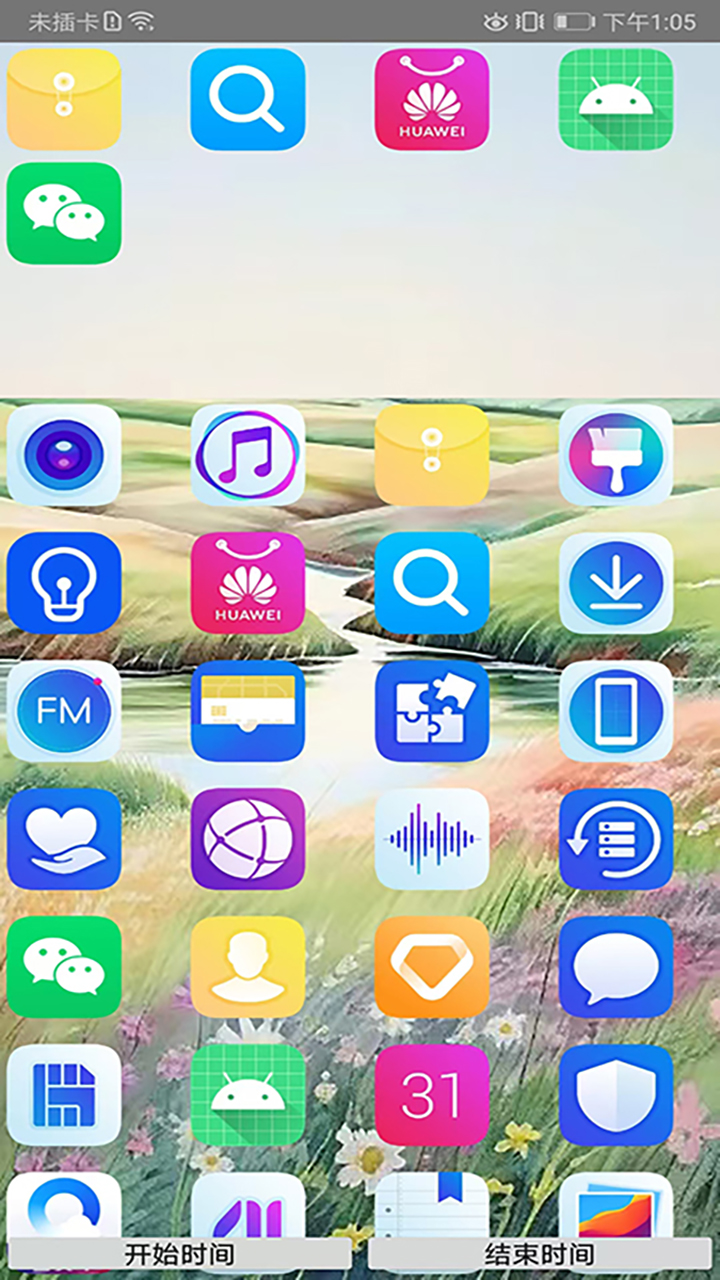Tap the 结束时间 button
The image size is (720, 1280).
[540, 1254]
